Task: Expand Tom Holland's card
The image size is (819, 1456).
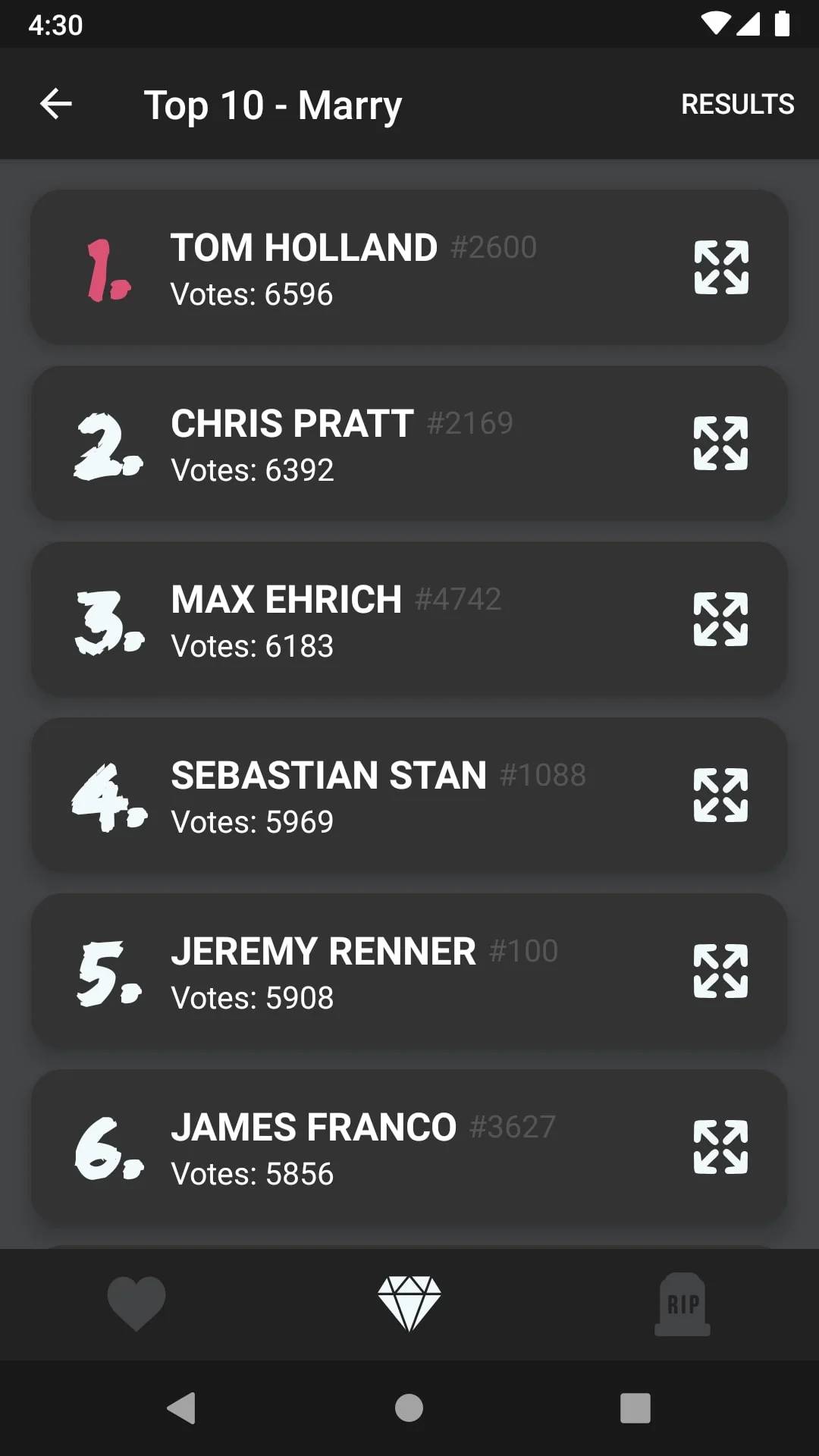Action: click(721, 268)
